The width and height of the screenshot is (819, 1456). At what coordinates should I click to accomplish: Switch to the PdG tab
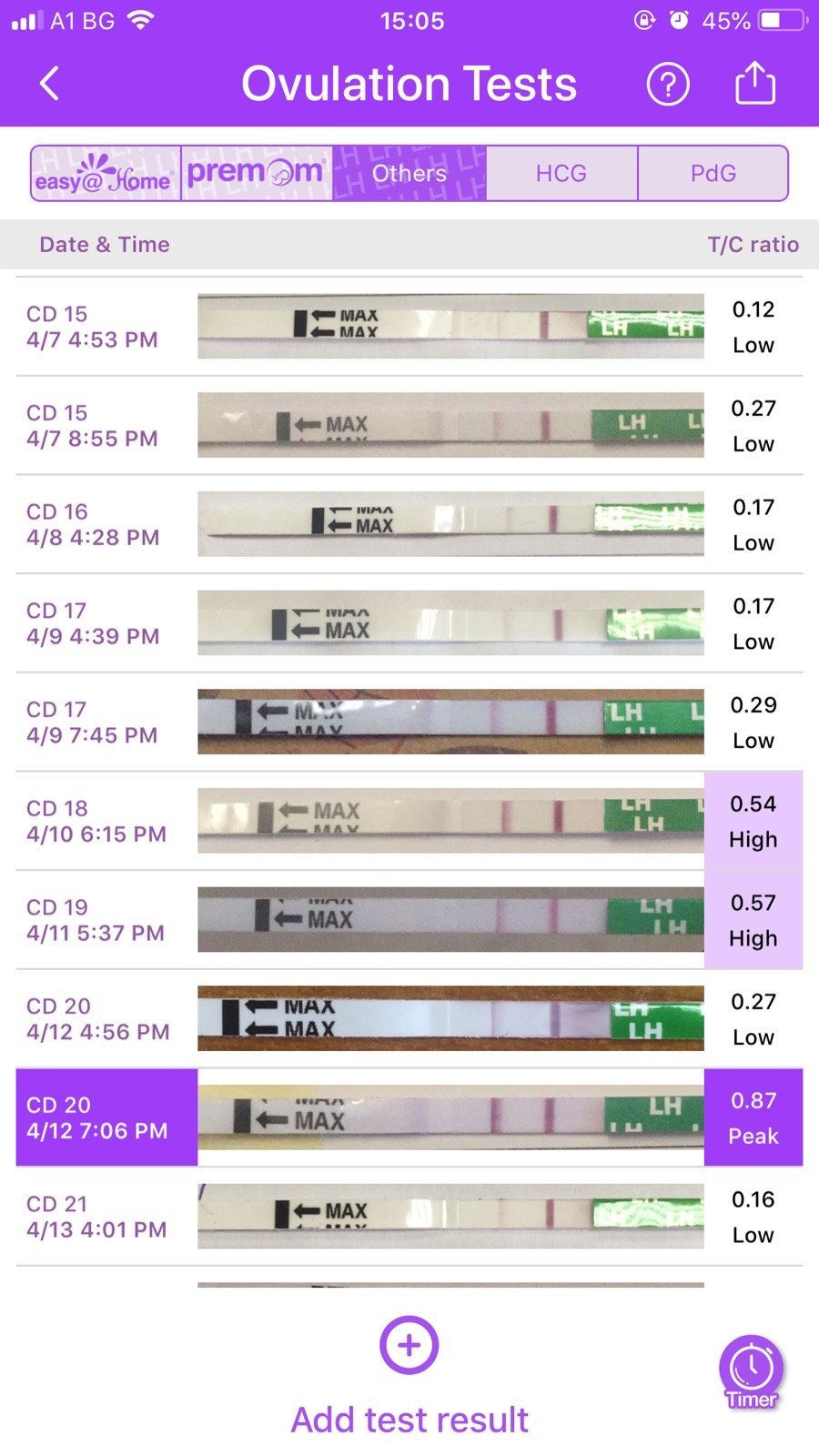coord(713,173)
